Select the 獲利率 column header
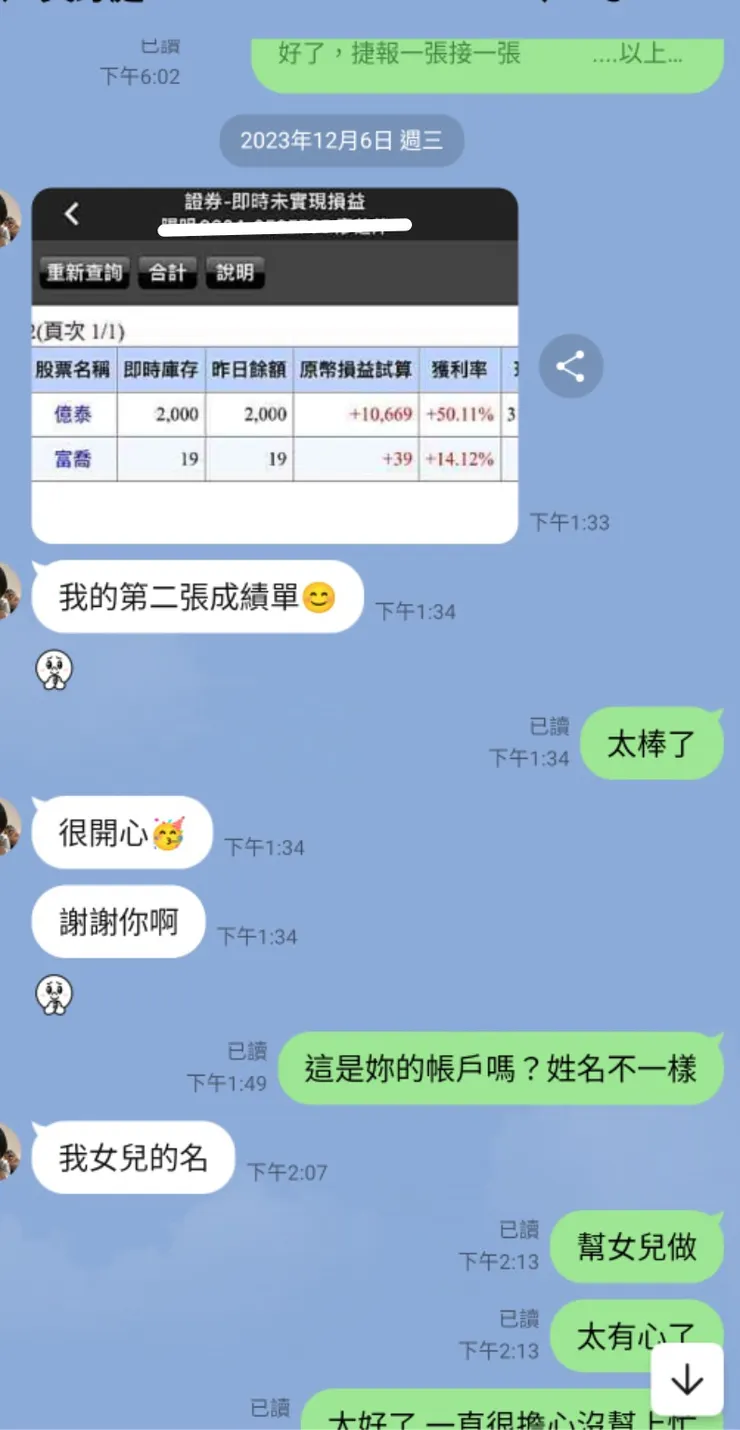Viewport: 740px width, 1430px height. [459, 367]
